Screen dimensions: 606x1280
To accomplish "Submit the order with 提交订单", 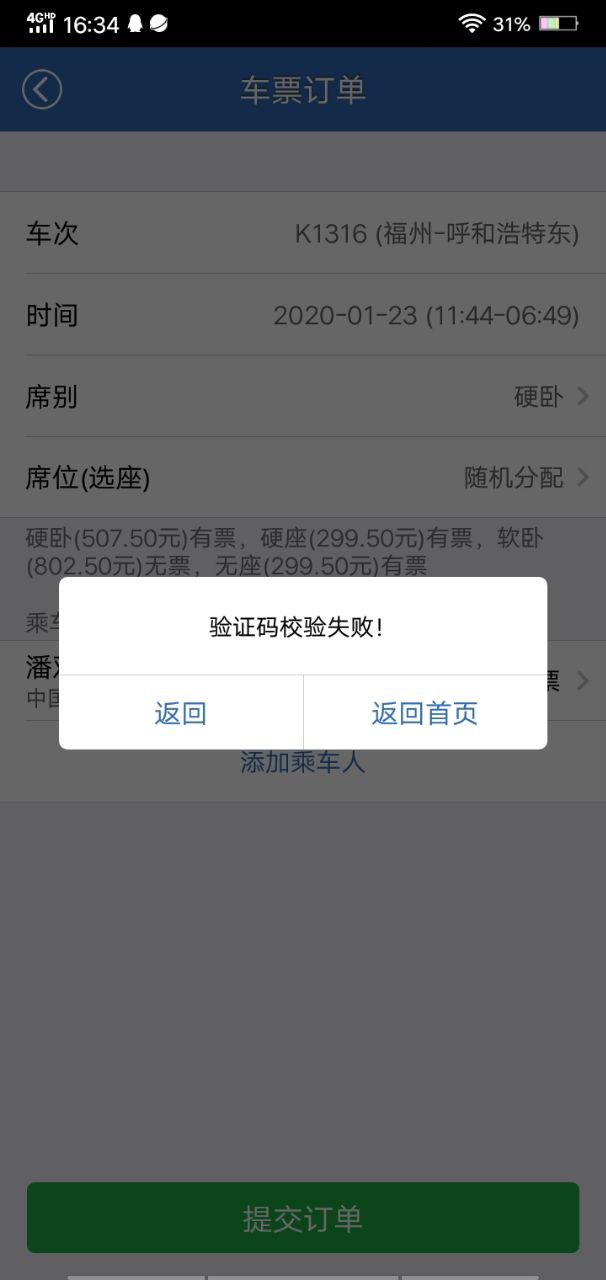I will [303, 1218].
